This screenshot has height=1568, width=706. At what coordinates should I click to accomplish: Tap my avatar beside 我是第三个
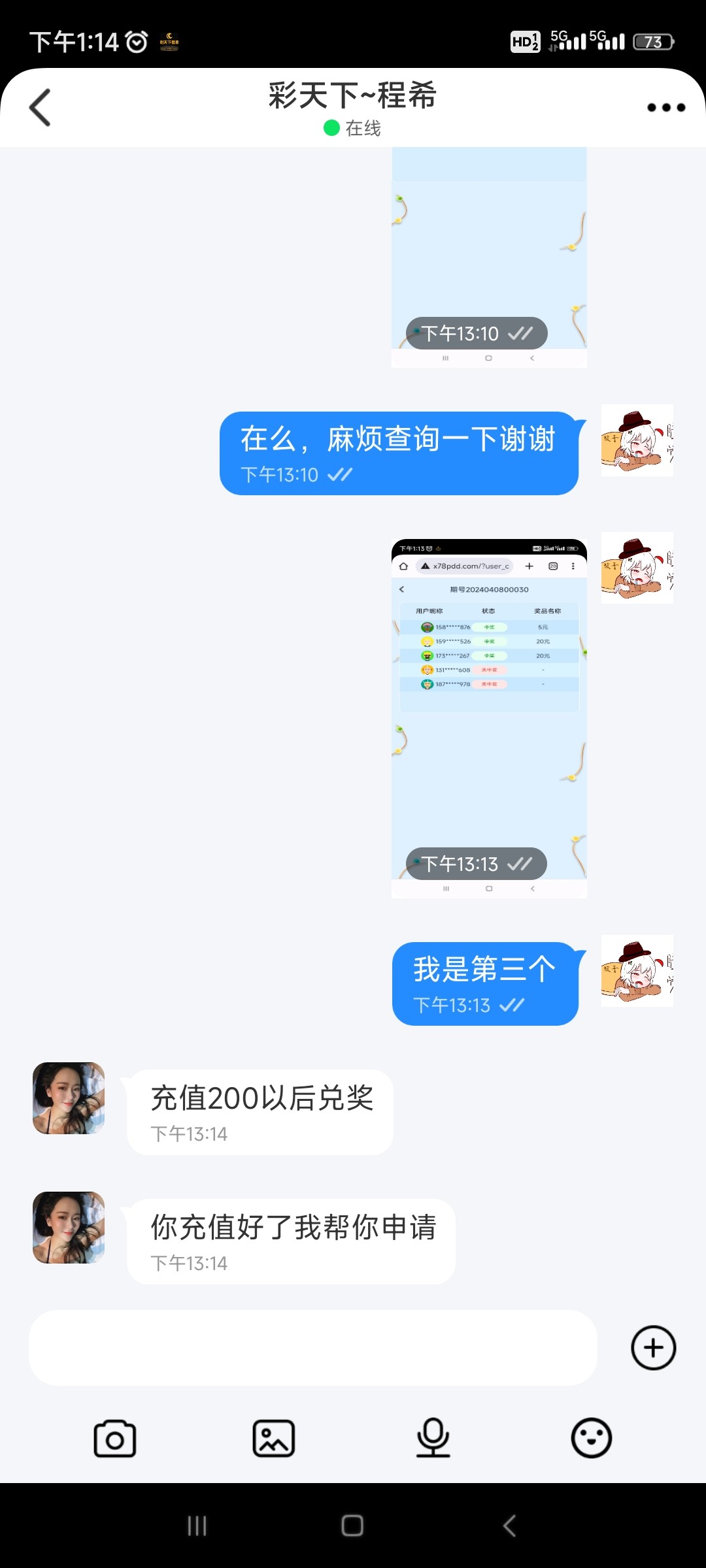coord(637,971)
